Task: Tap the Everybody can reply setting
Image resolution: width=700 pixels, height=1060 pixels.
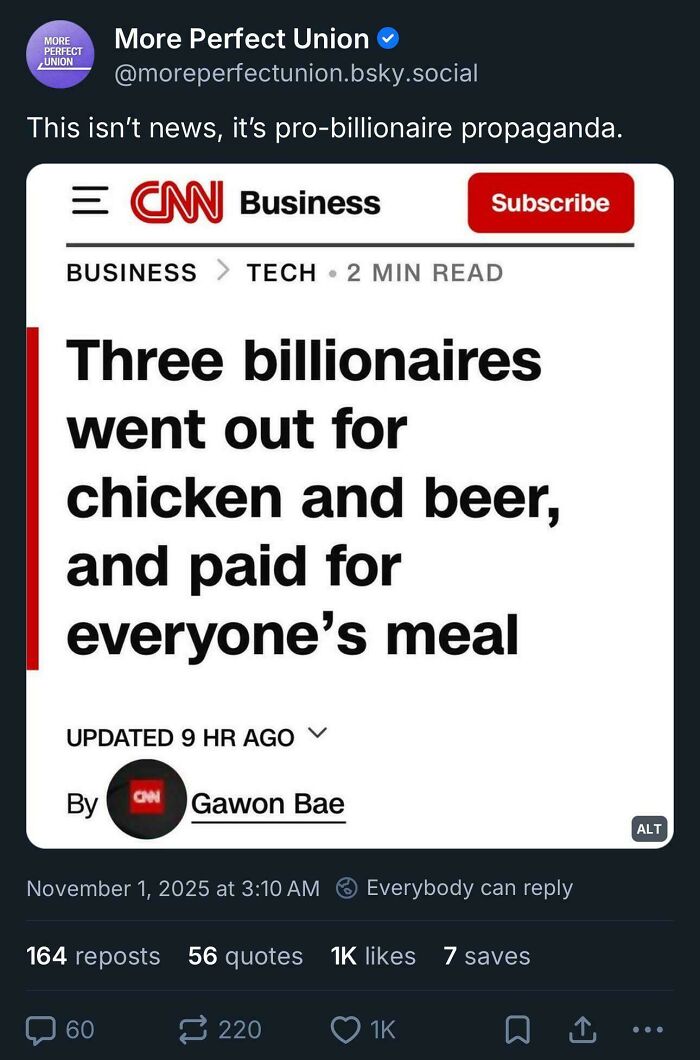Action: 455,888
